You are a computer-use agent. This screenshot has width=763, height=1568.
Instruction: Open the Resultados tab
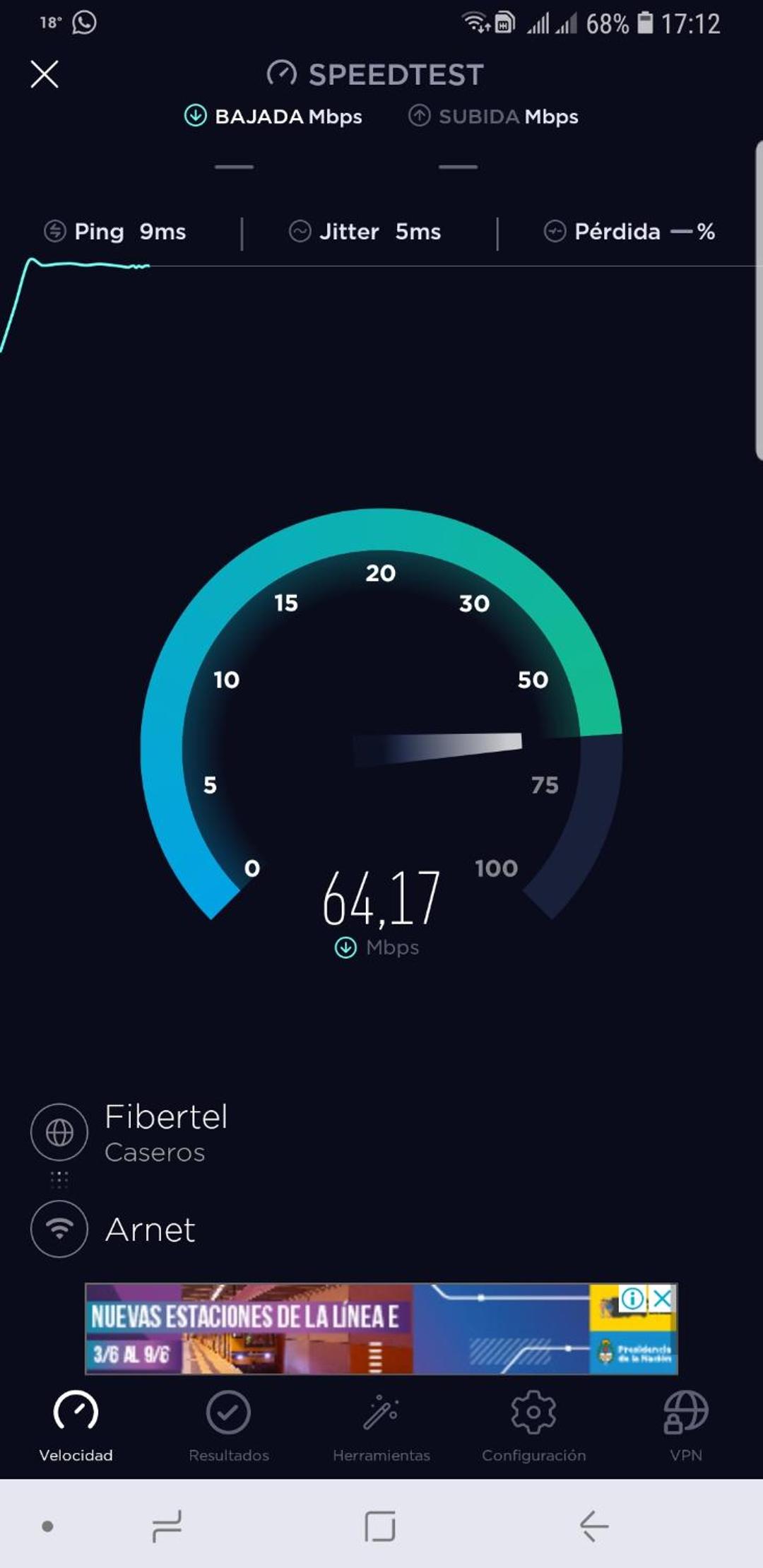click(228, 1425)
